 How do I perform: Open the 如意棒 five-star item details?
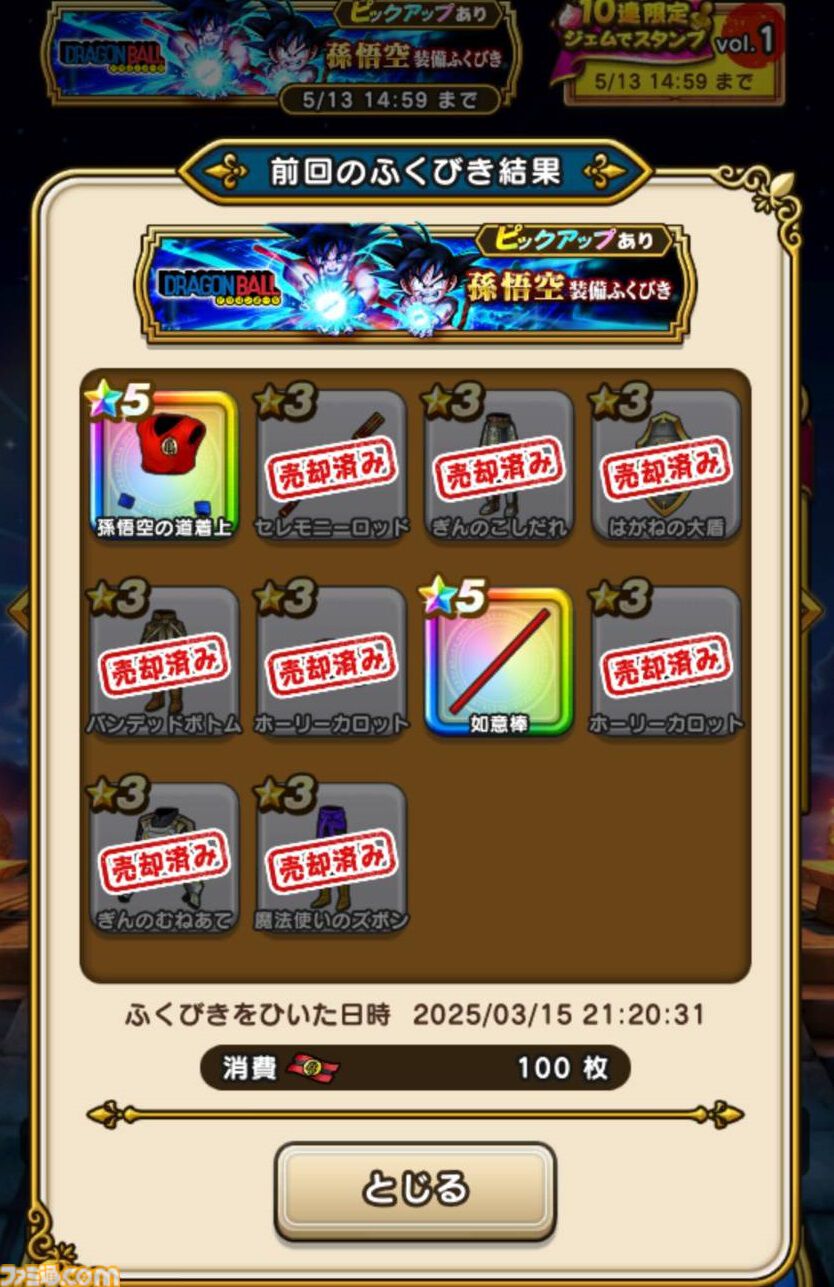click(498, 661)
